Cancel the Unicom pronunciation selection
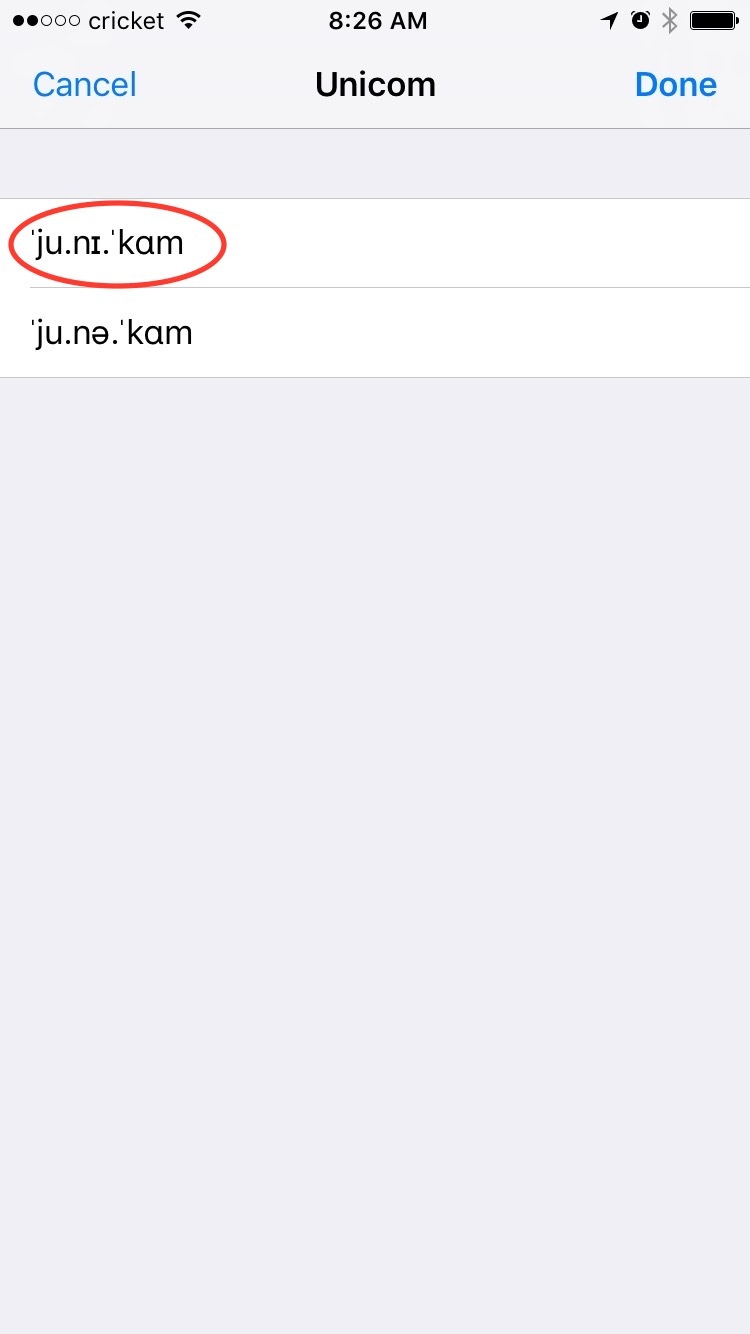This screenshot has height=1334, width=750. point(84,85)
